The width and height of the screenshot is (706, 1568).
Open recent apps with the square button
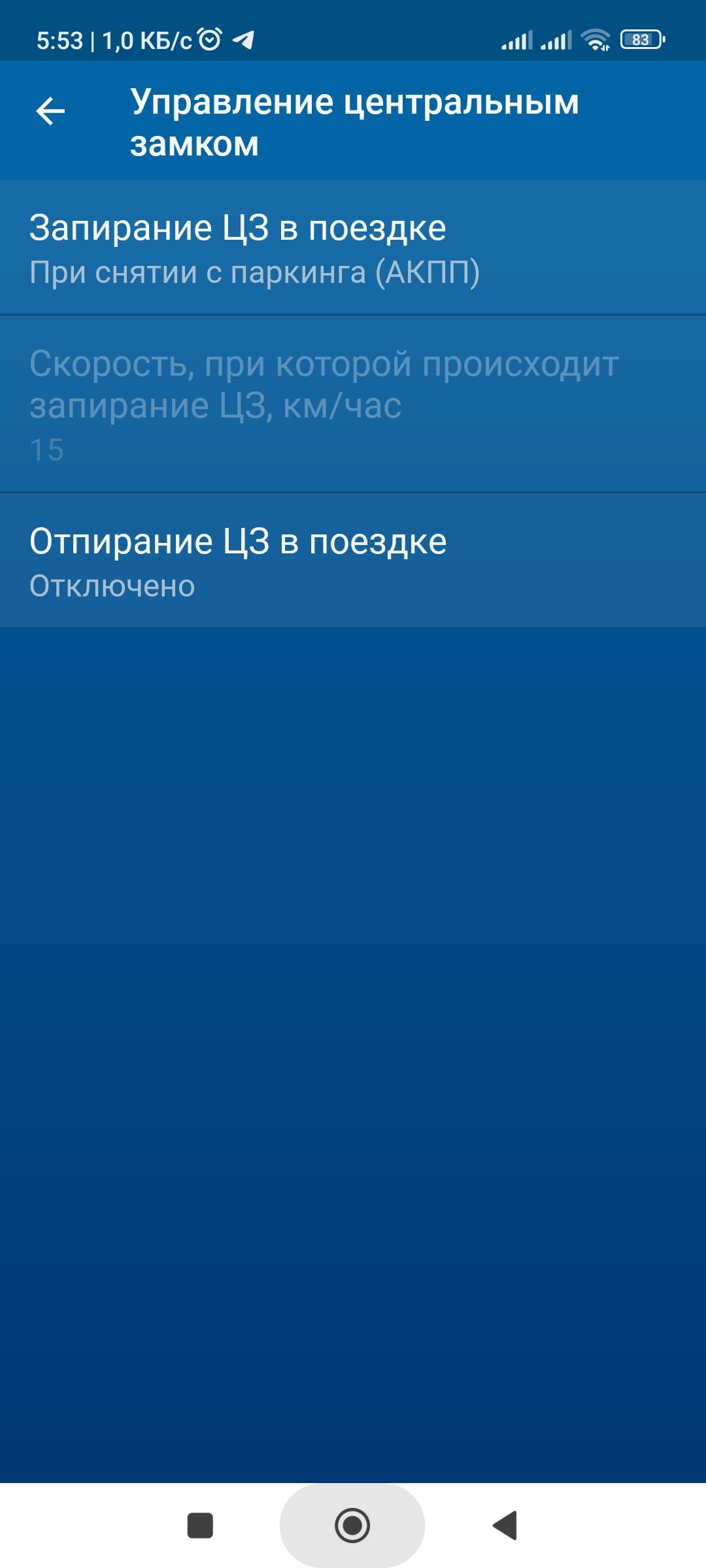200,1526
